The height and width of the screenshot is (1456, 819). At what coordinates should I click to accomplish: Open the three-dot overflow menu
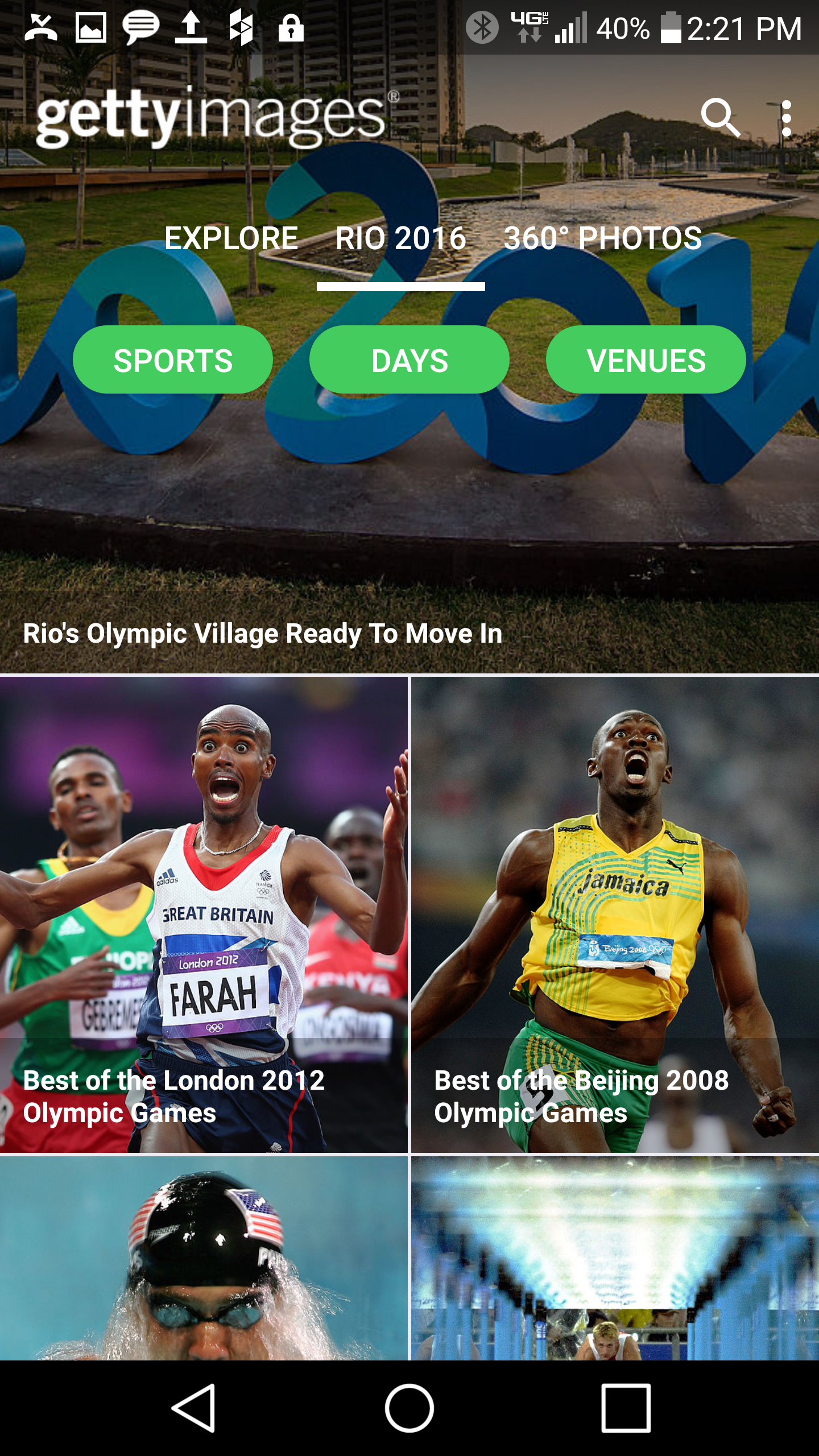click(786, 118)
